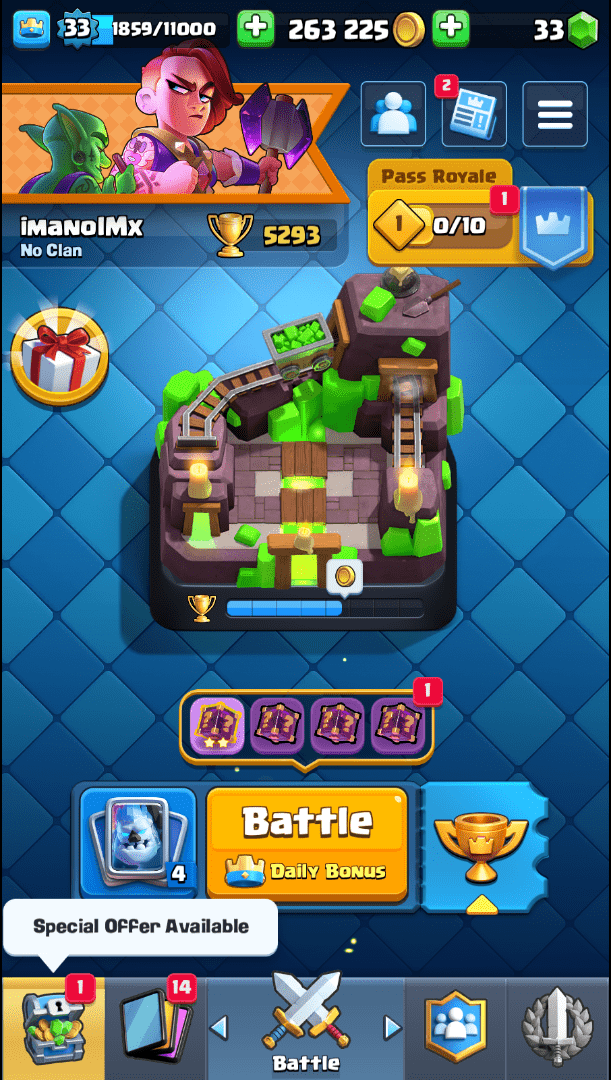Image resolution: width=611 pixels, height=1080 pixels.
Task: Open the mystery box reward slots
Action: (x=305, y=727)
